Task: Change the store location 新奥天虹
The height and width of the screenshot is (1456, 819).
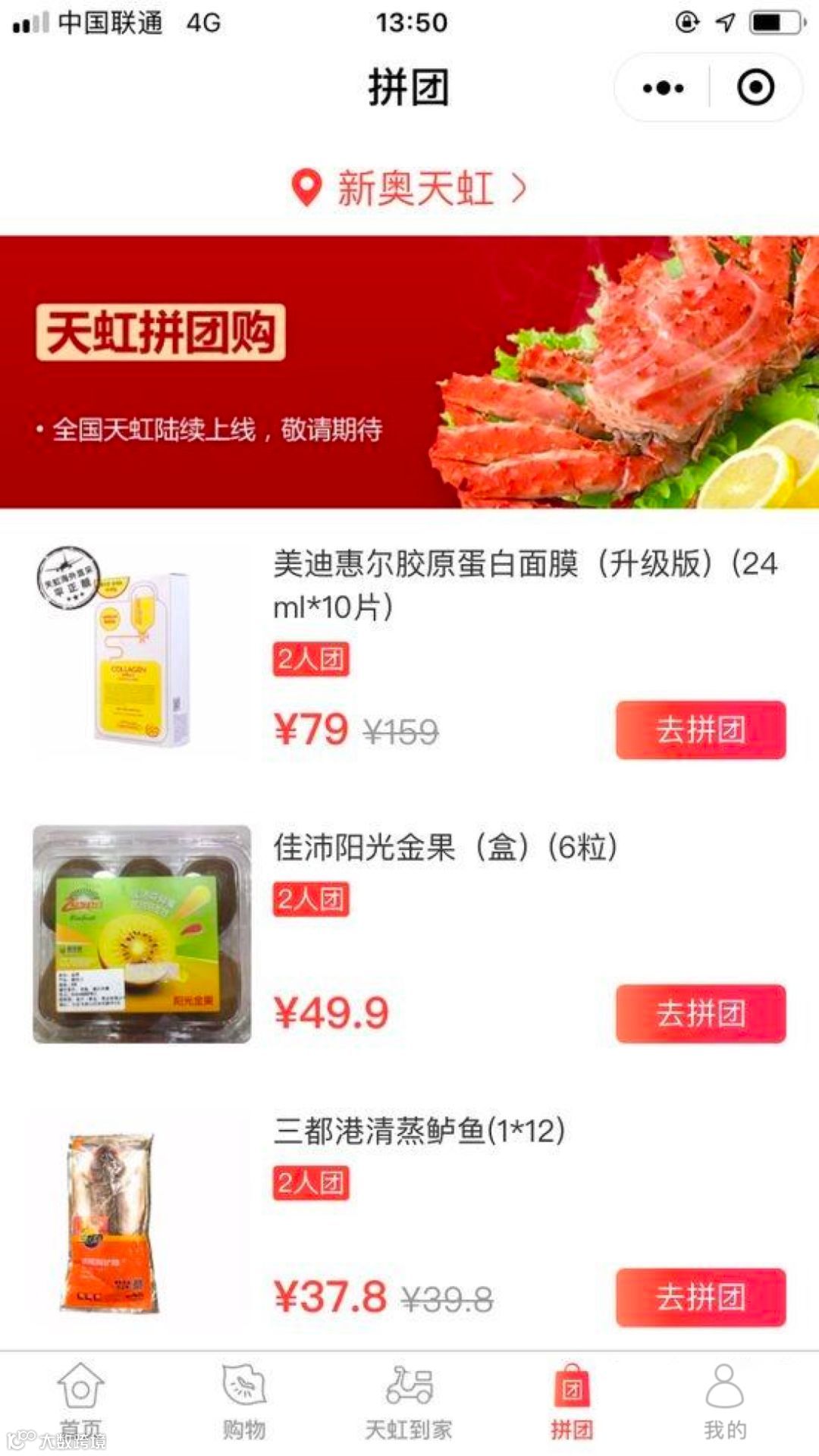Action: [x=409, y=187]
